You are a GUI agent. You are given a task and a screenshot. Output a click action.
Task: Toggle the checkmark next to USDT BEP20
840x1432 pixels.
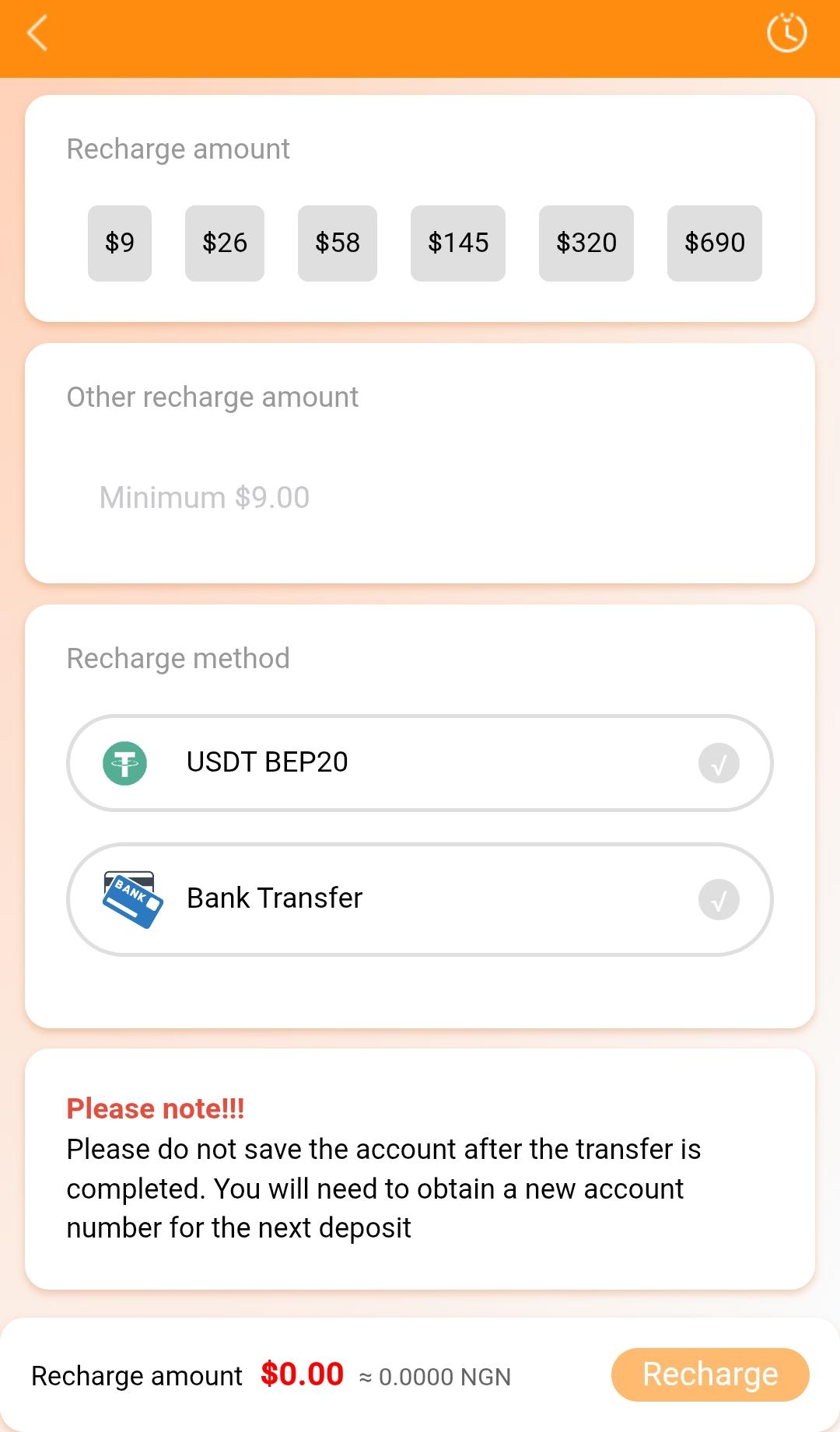(718, 764)
